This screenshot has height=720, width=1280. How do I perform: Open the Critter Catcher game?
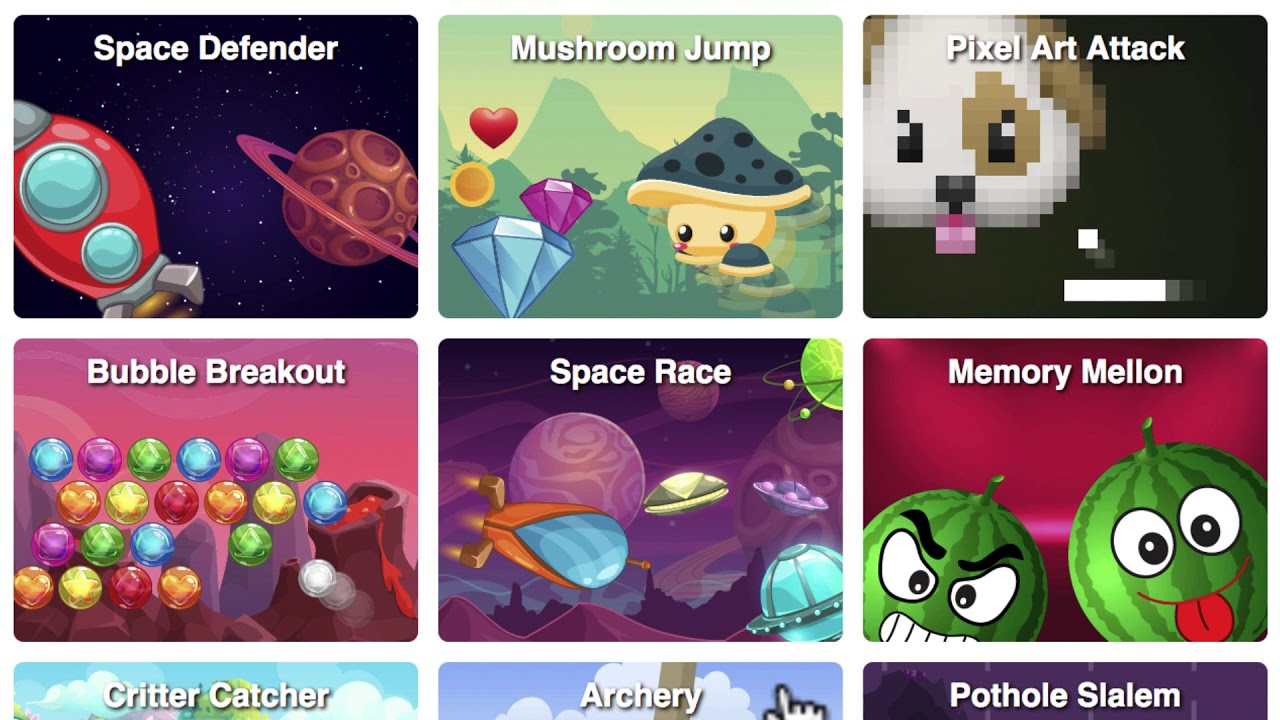215,693
